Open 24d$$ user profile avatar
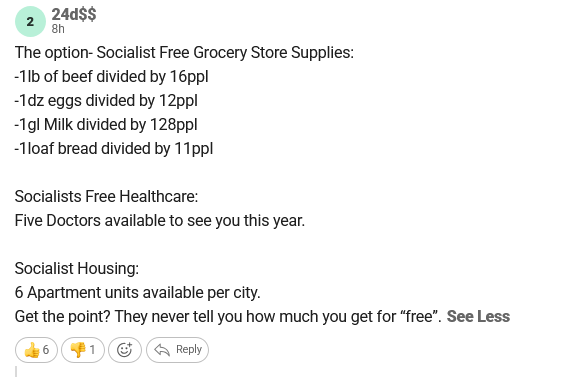The height and width of the screenshot is (377, 575). click(x=30, y=21)
